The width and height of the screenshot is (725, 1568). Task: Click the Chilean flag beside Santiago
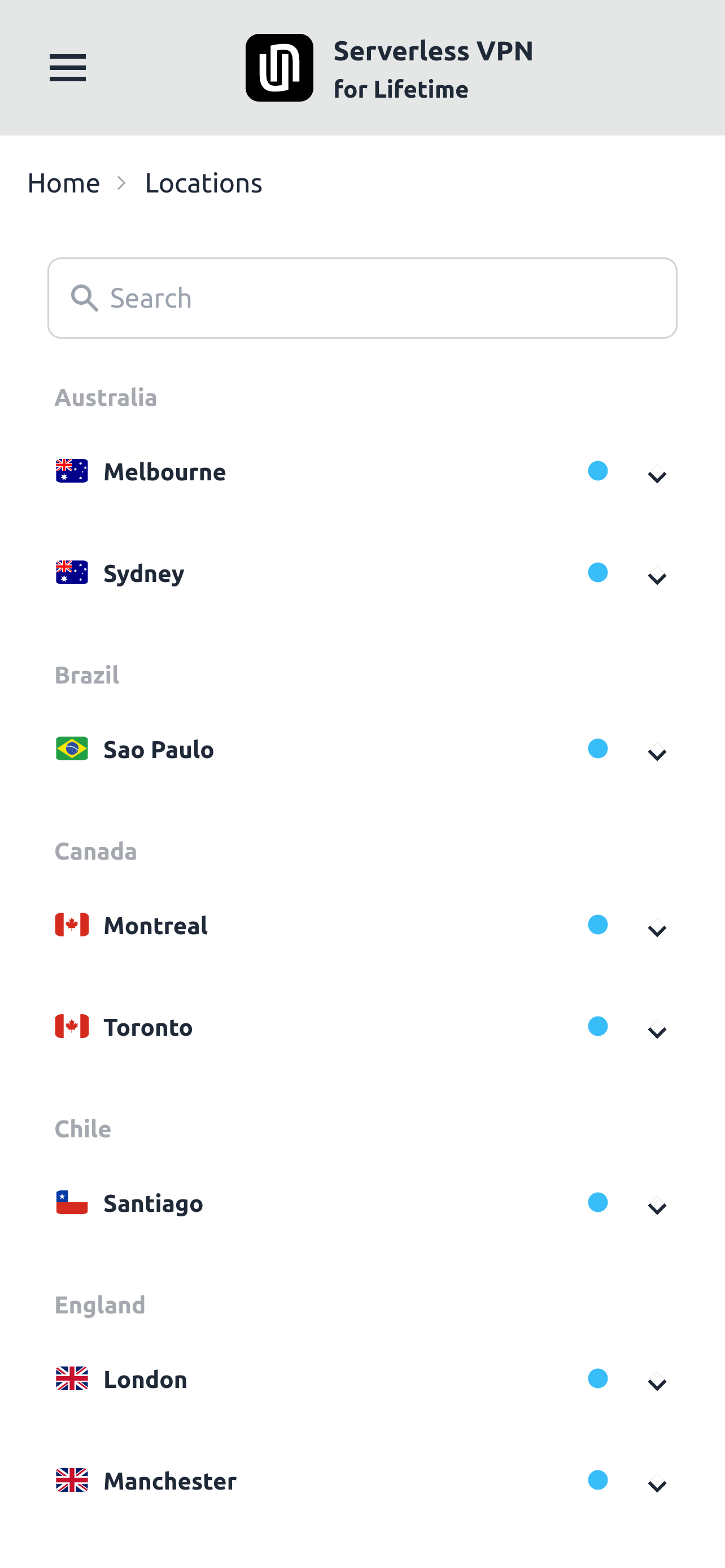72,1202
